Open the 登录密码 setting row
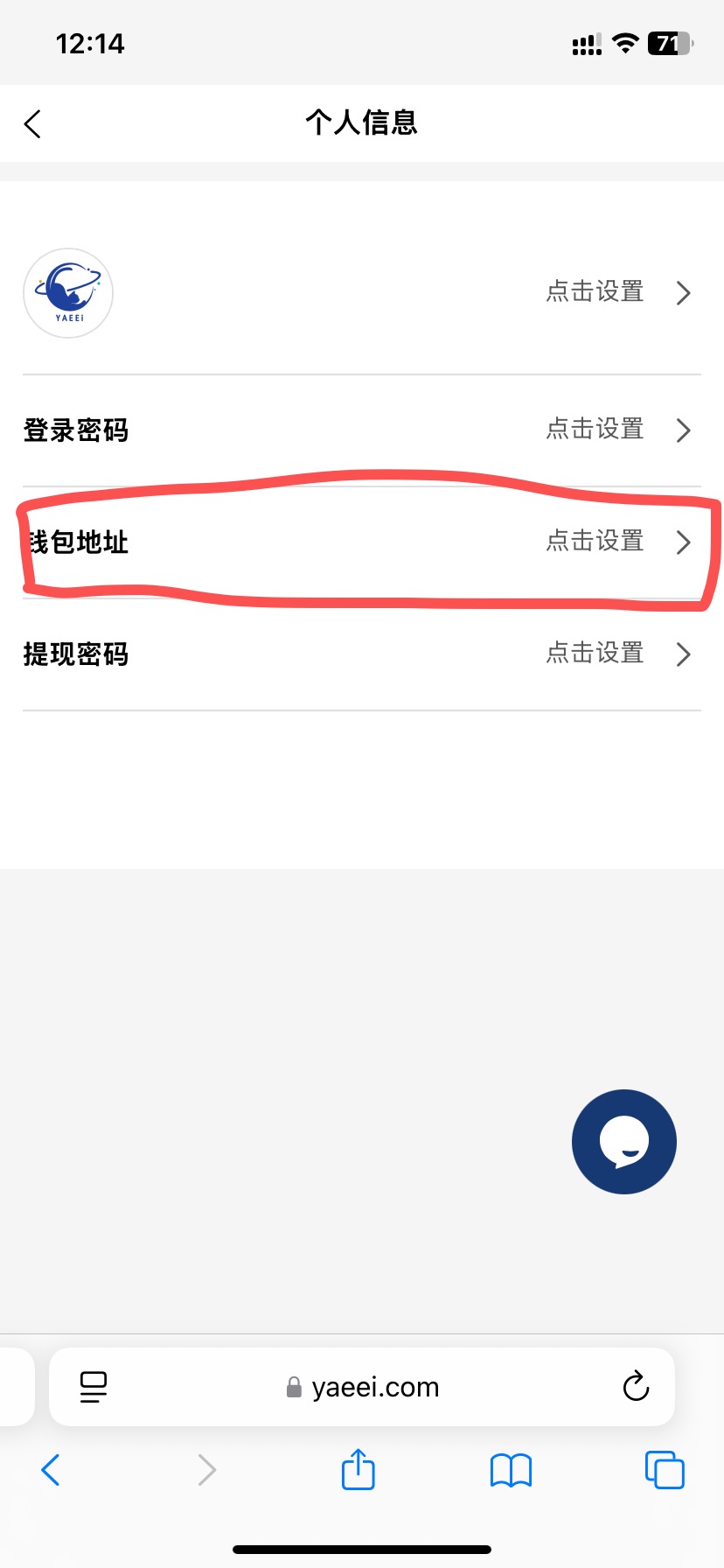Viewport: 724px width, 1568px height. tap(361, 430)
